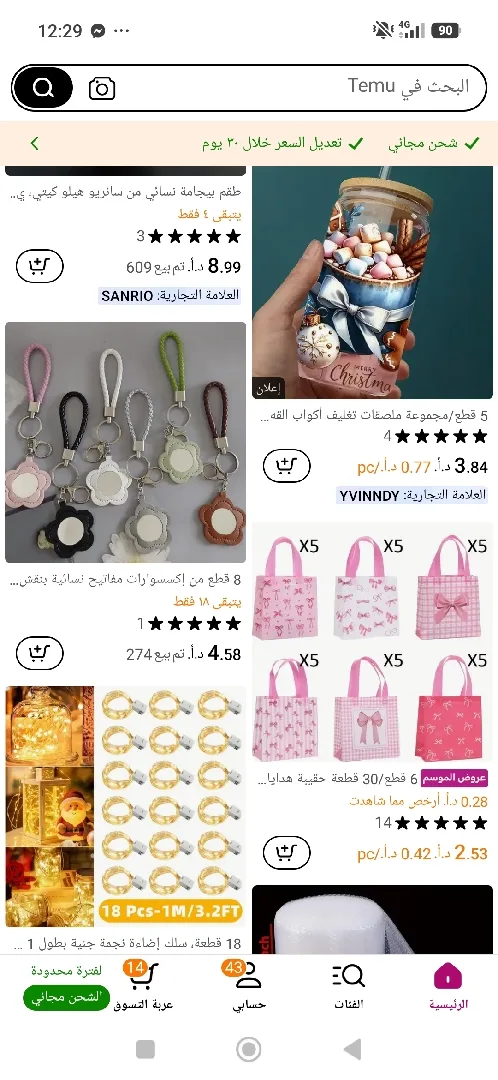The height and width of the screenshot is (1080, 498).
Task: Open the flower keychains product
Action: click(x=125, y=443)
